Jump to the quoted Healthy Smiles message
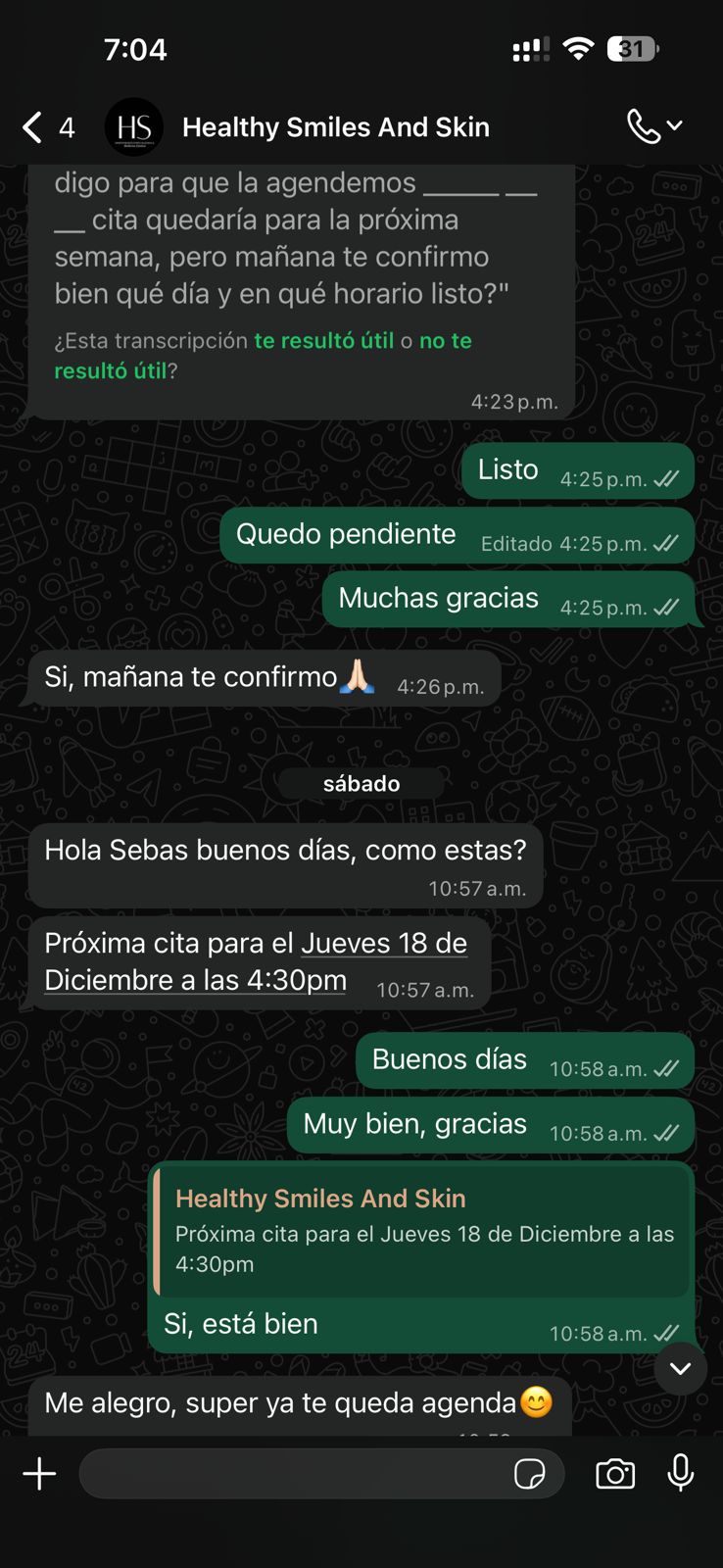Screen dimensions: 723x1568 [421, 1231]
